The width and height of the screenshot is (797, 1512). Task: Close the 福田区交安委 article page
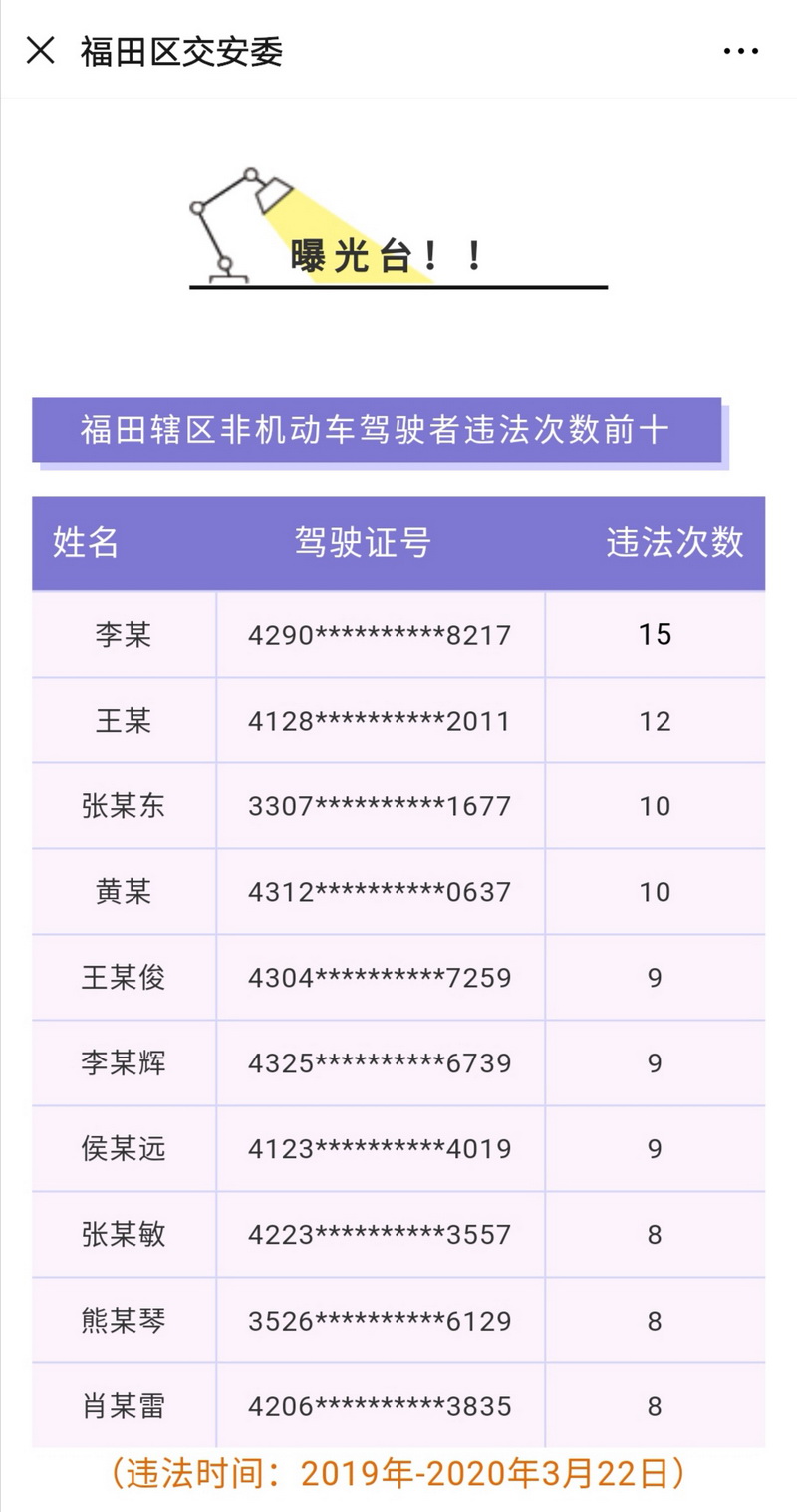[40, 51]
